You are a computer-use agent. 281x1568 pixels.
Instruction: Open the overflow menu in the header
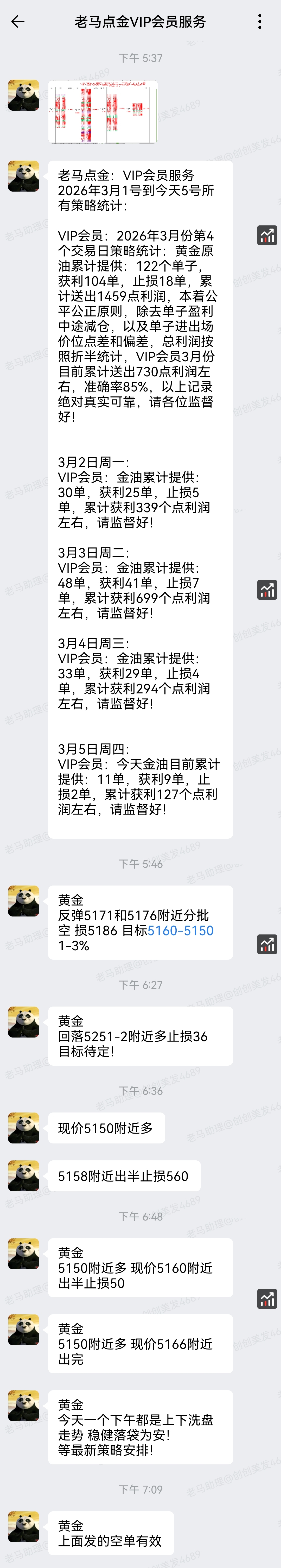tap(260, 22)
